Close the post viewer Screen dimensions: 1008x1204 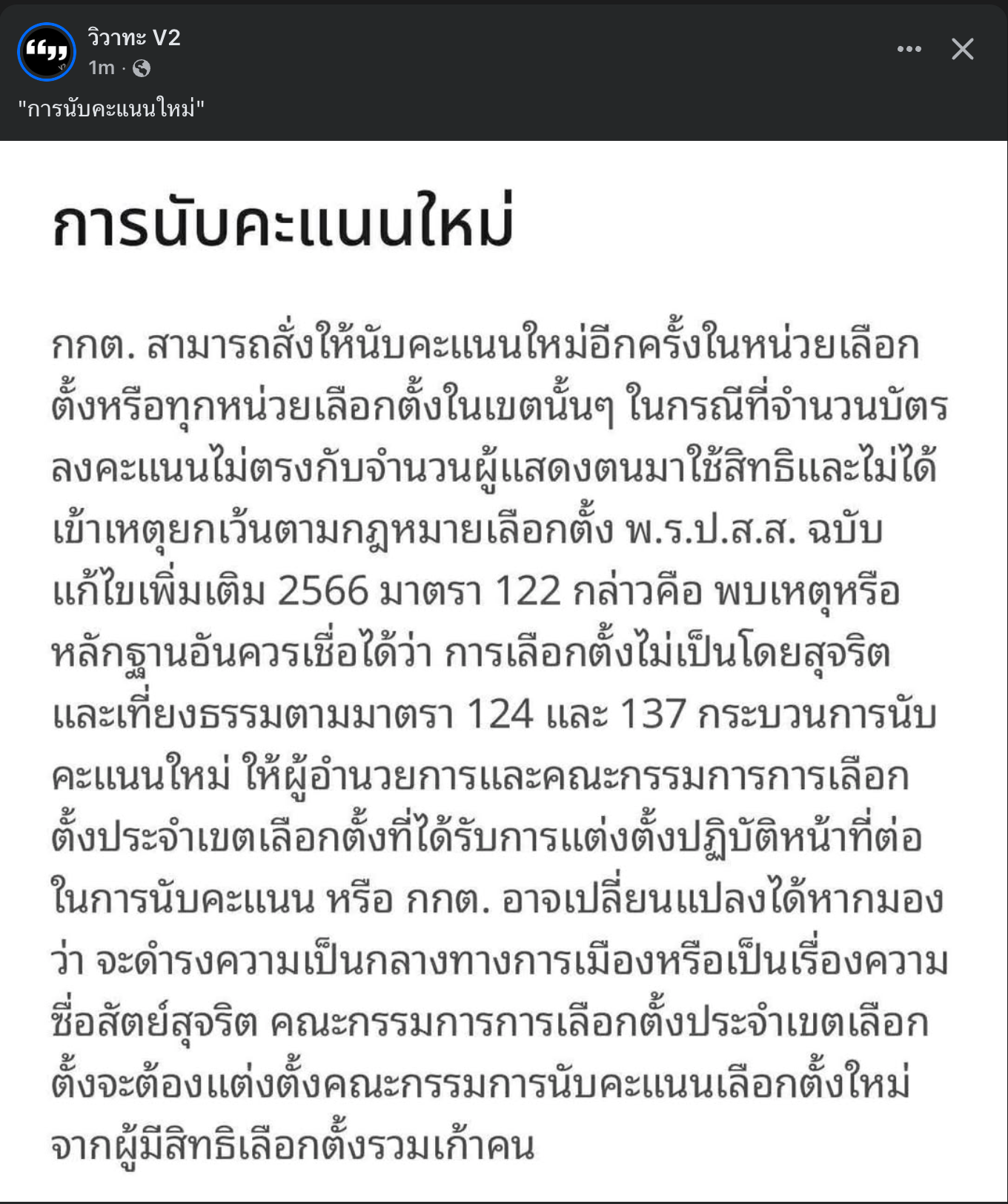click(x=962, y=49)
